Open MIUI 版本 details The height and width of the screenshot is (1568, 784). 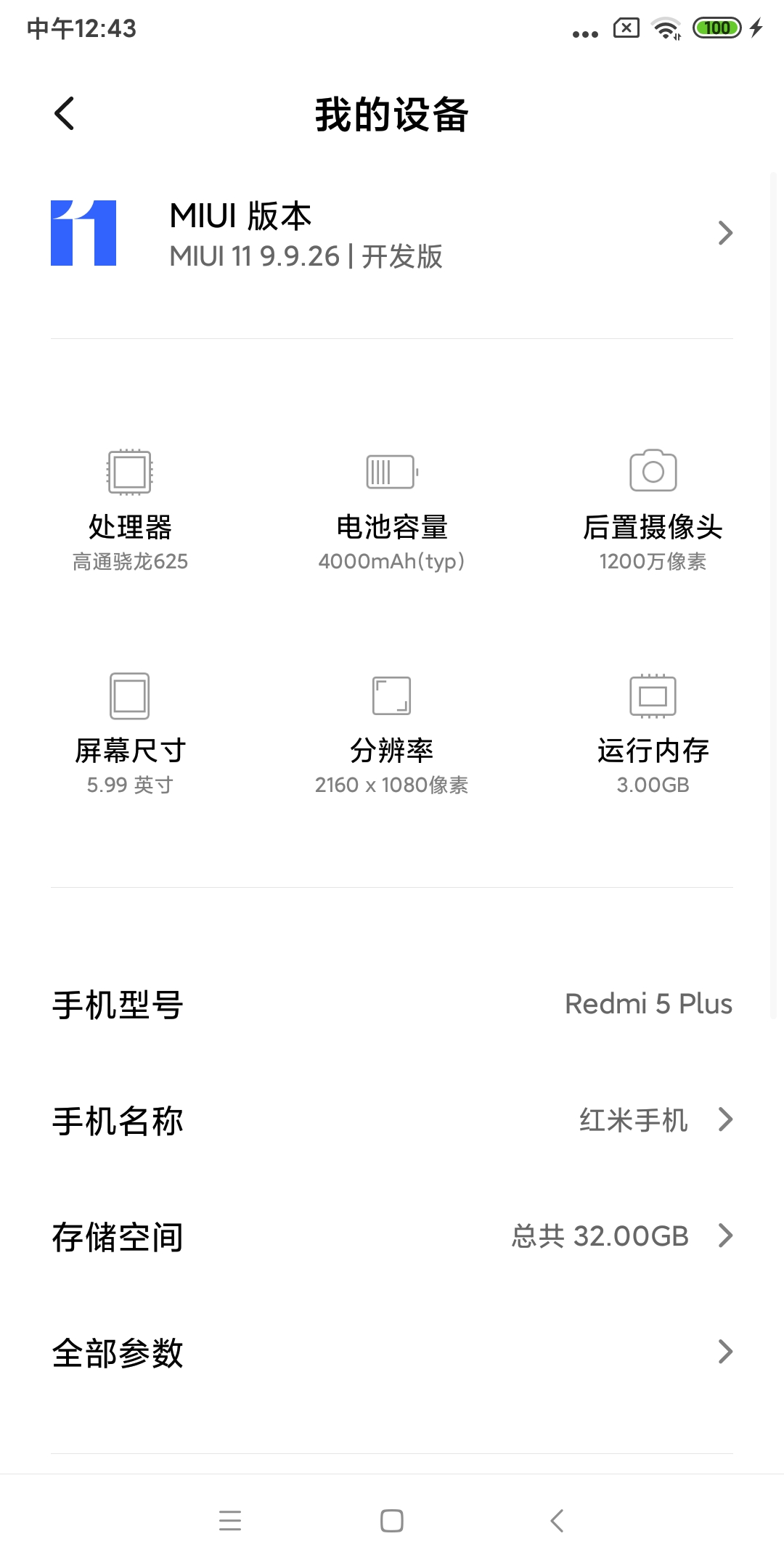pyautogui.click(x=392, y=234)
